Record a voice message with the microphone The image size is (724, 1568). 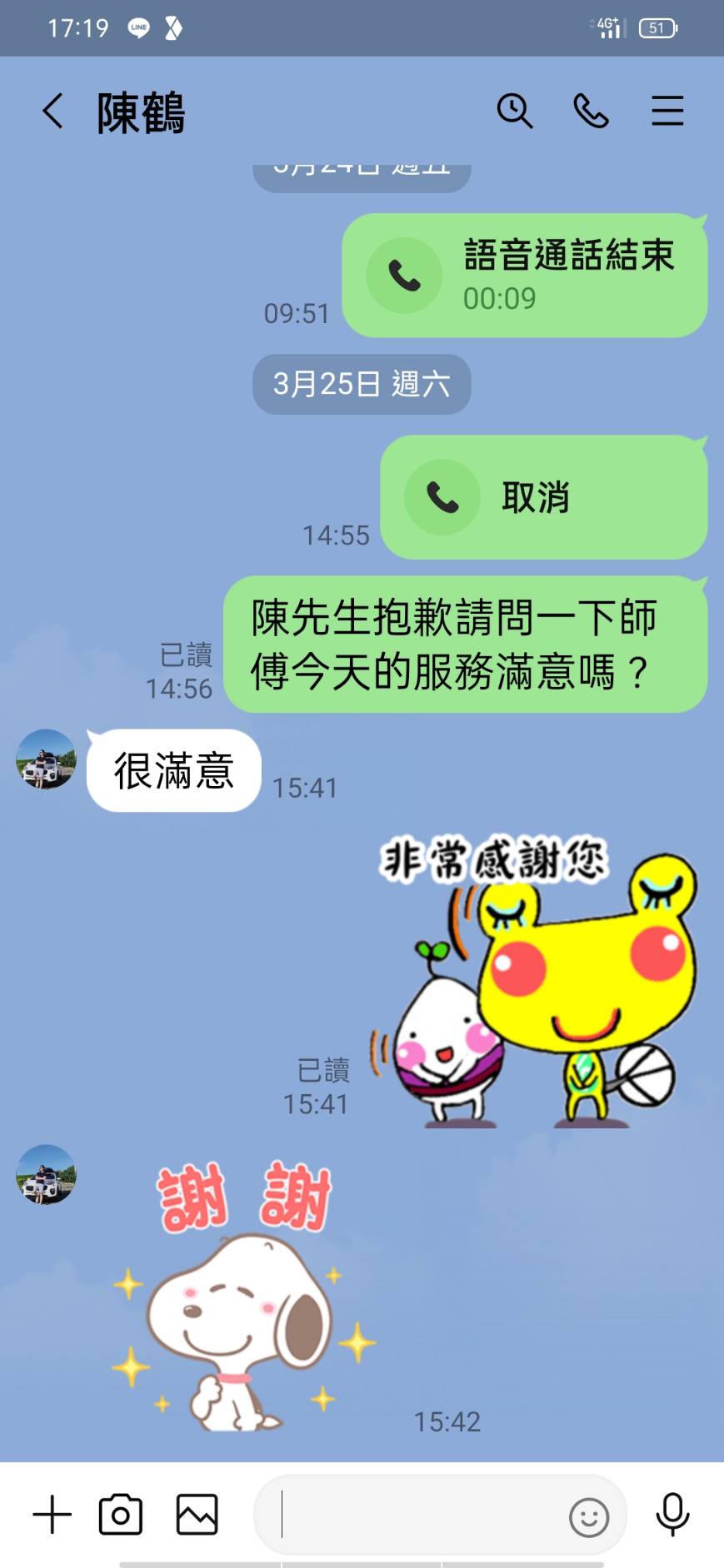point(672,1514)
